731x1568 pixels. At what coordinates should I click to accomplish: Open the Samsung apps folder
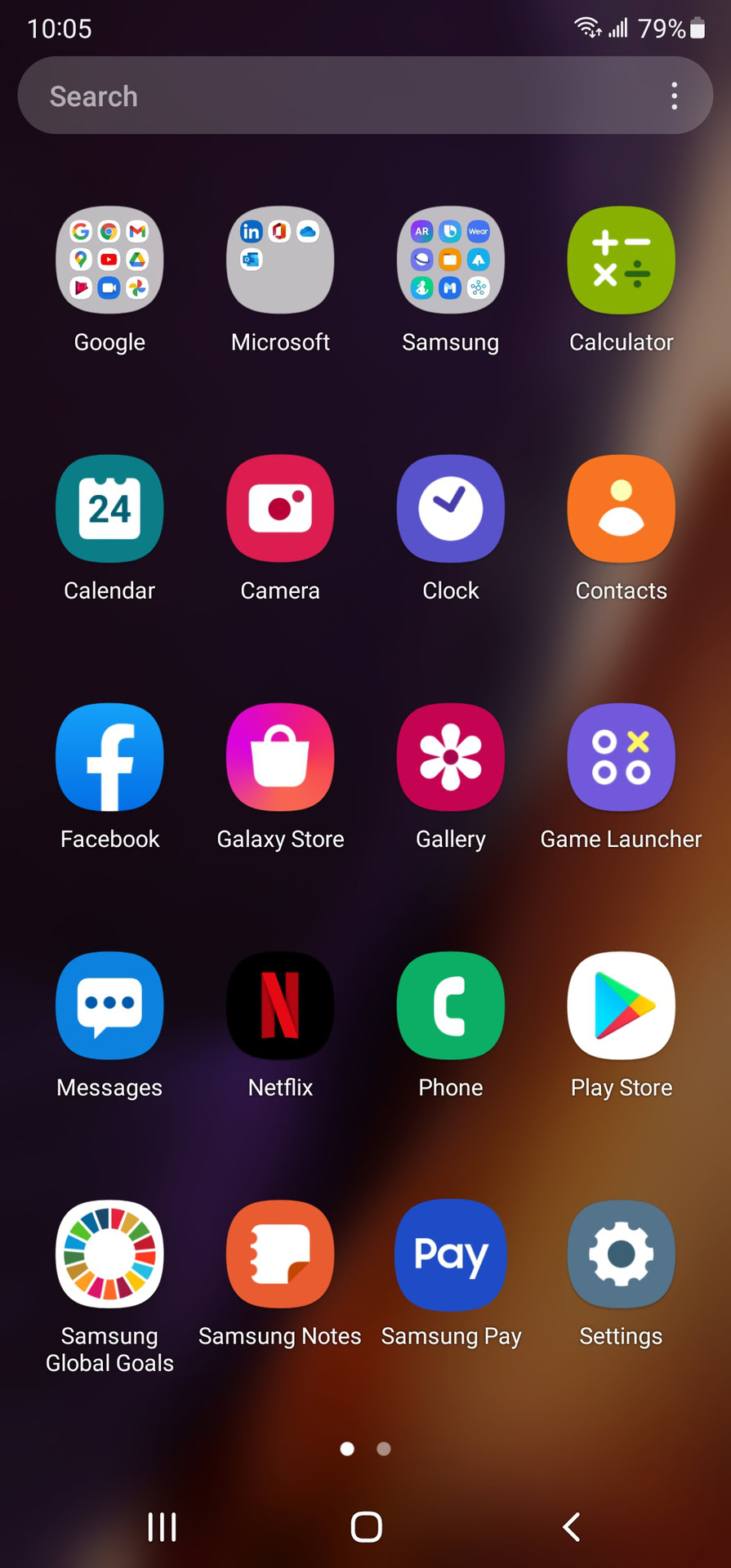[x=451, y=261]
